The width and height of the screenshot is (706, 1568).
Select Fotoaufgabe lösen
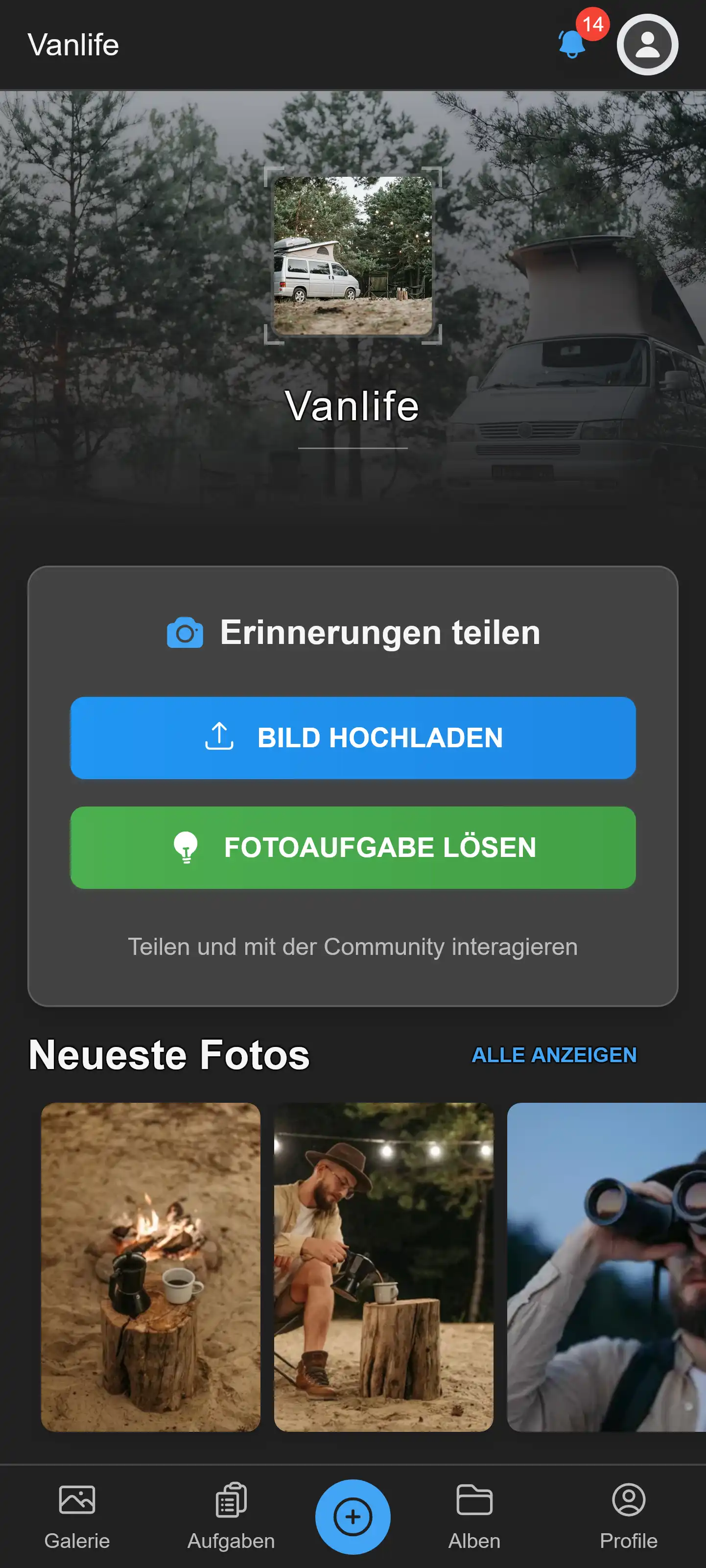pos(353,847)
